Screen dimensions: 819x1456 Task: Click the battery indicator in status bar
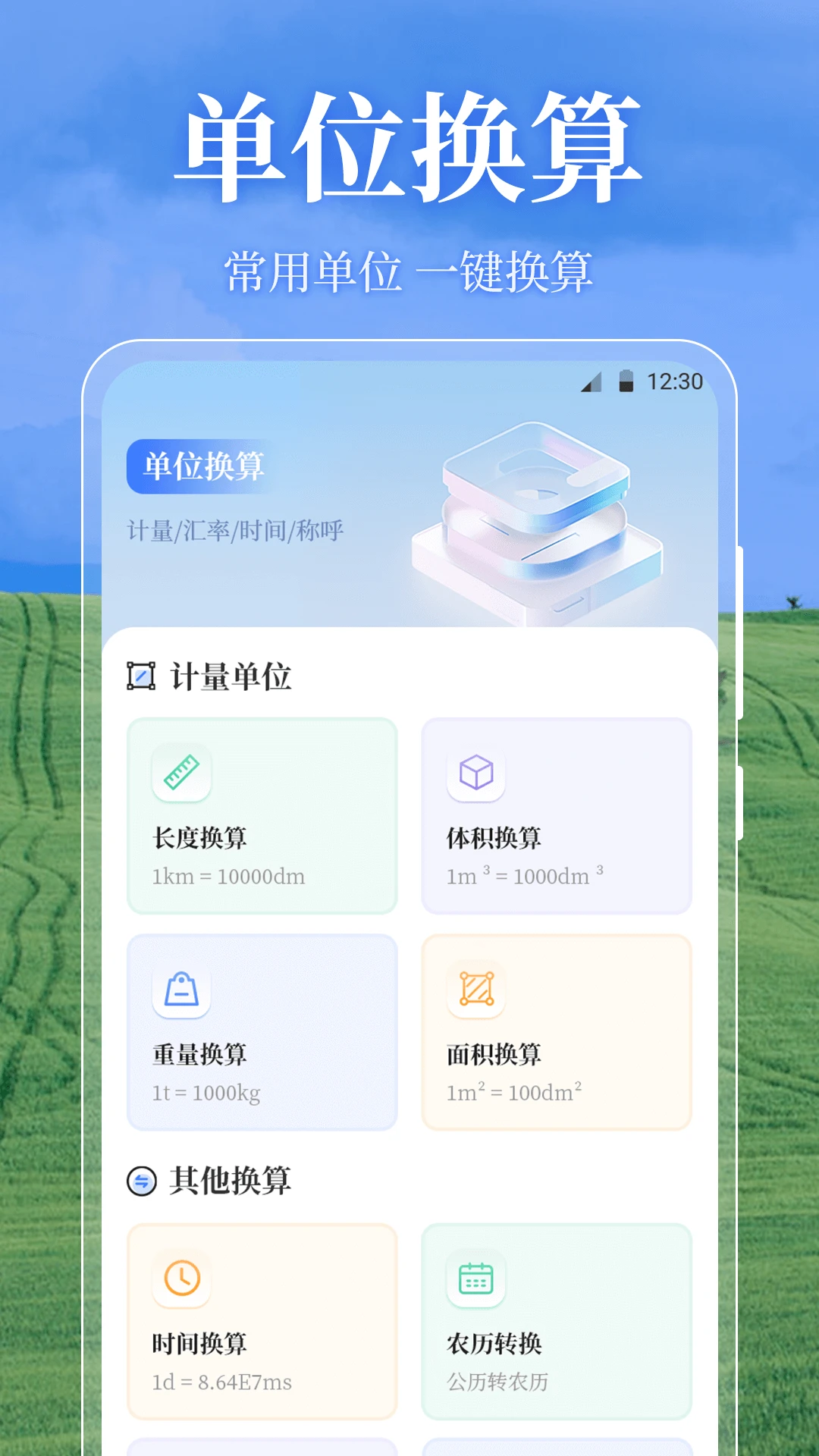tap(626, 383)
